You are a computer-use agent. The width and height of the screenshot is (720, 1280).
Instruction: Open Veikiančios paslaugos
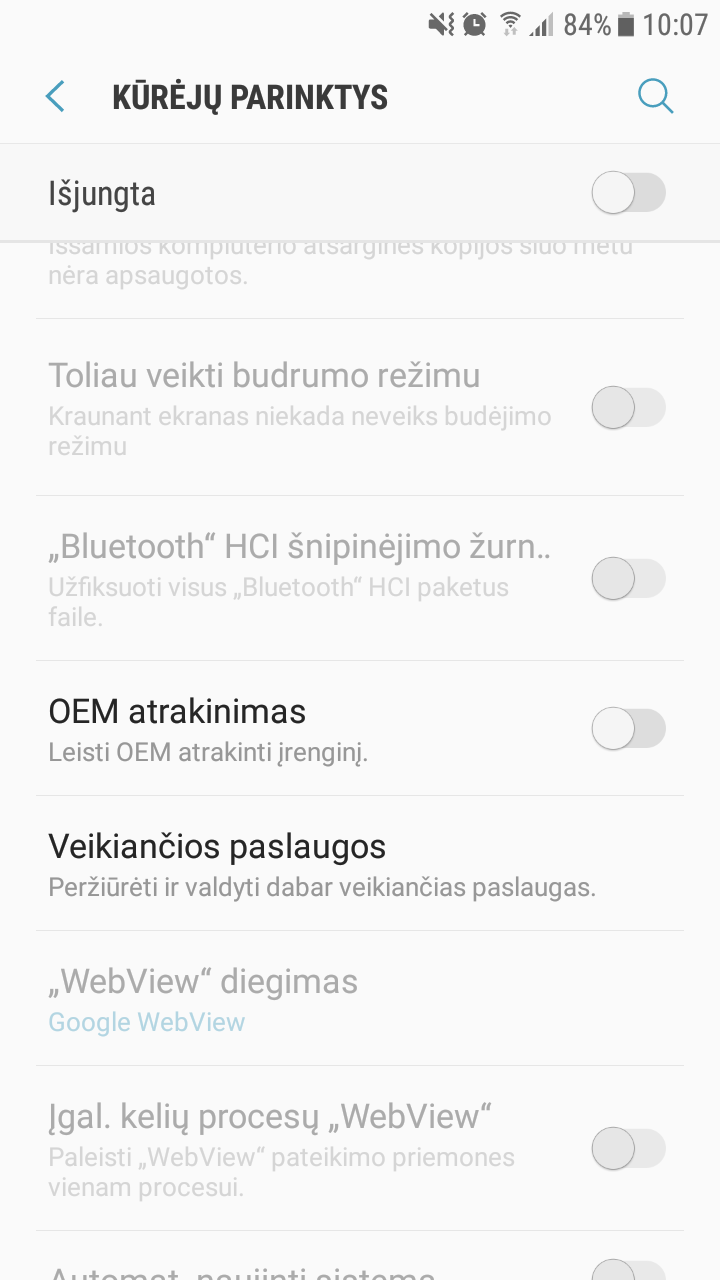coord(360,864)
